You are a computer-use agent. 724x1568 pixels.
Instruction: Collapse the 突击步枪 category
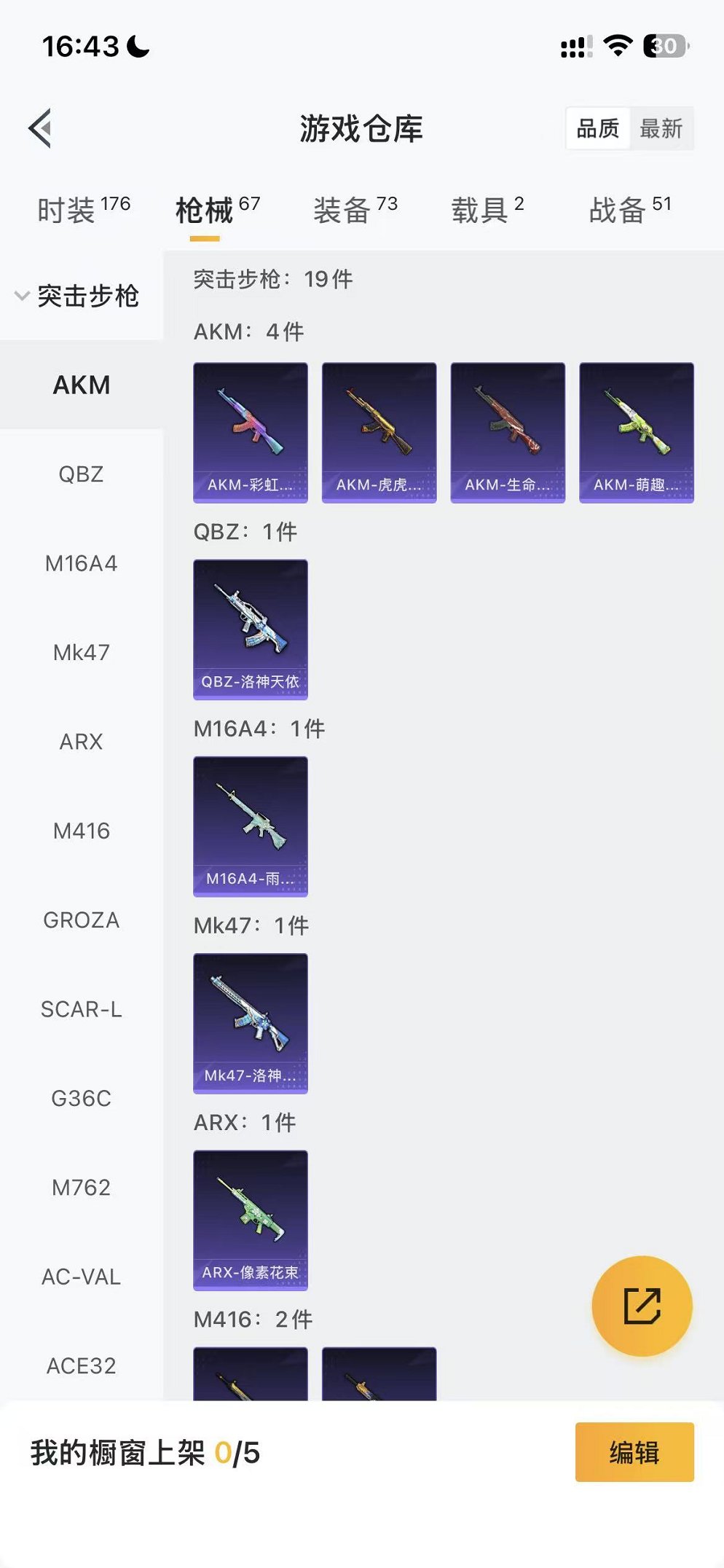[79, 296]
